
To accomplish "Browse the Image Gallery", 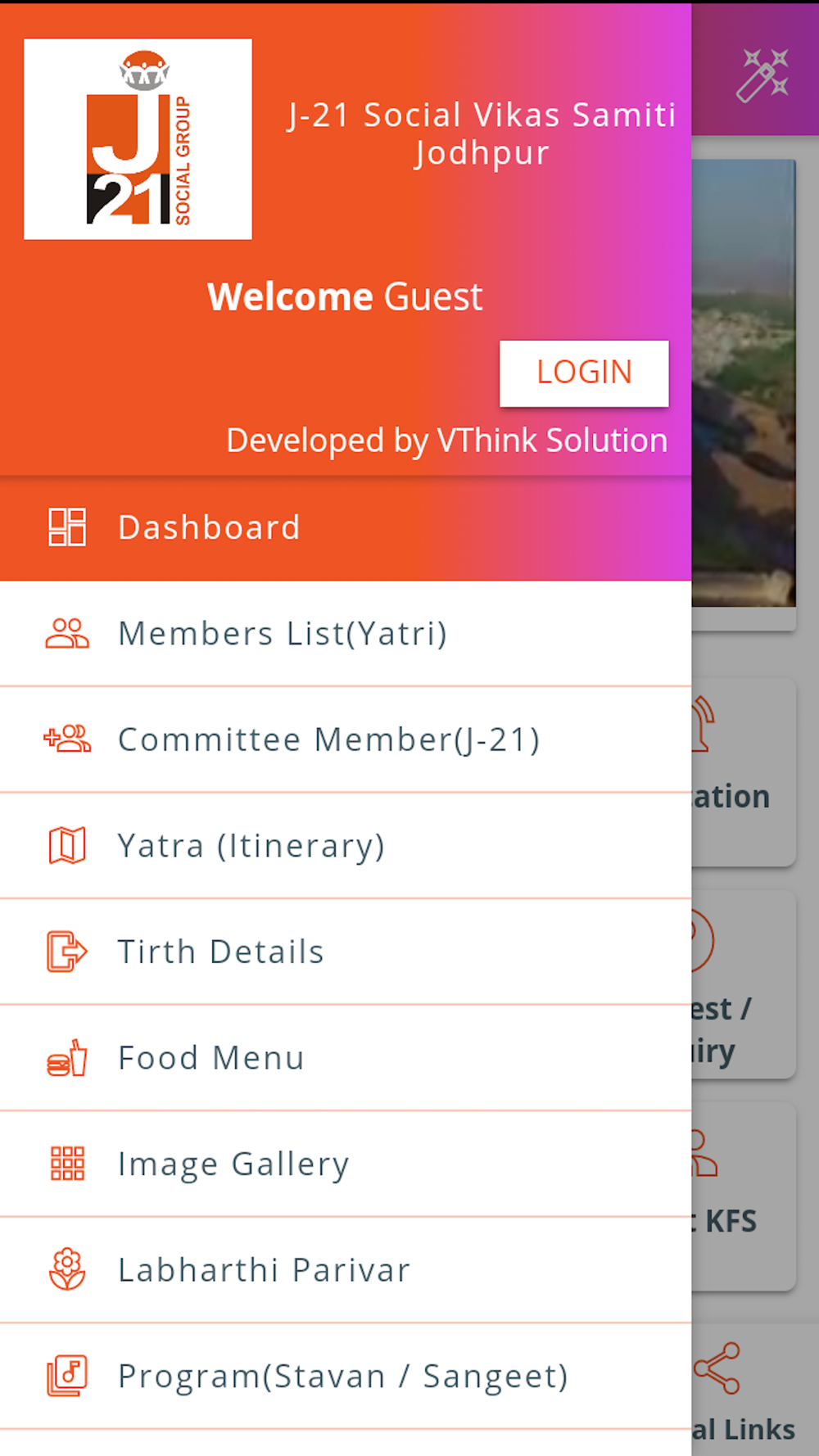I will point(346,1164).
